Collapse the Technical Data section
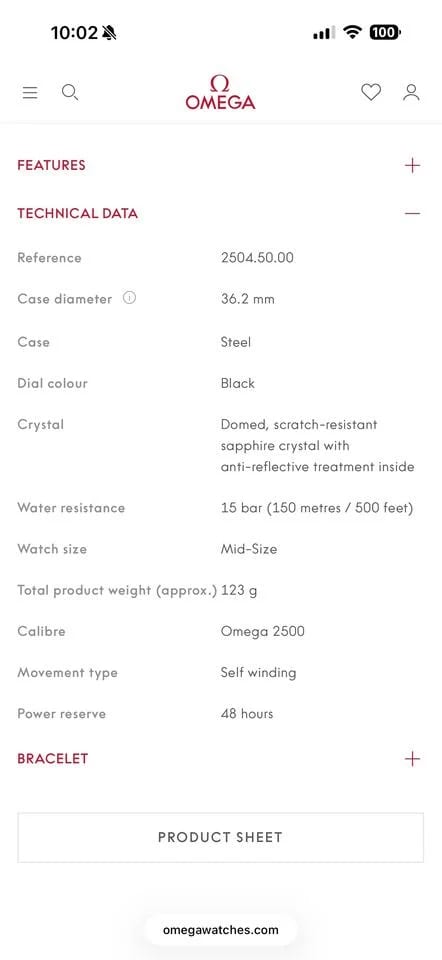442x960 pixels. click(220, 214)
